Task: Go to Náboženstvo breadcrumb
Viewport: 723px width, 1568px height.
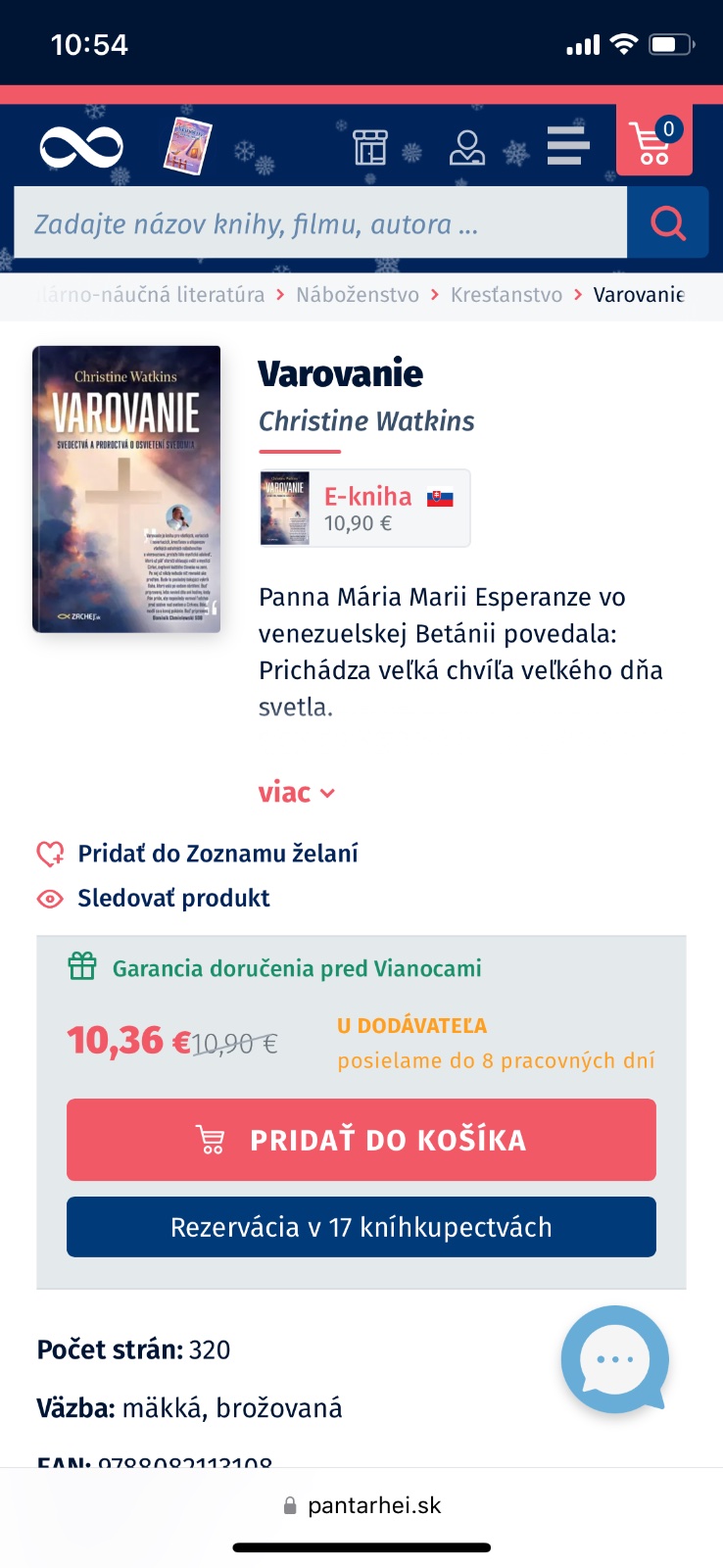Action: point(357,295)
